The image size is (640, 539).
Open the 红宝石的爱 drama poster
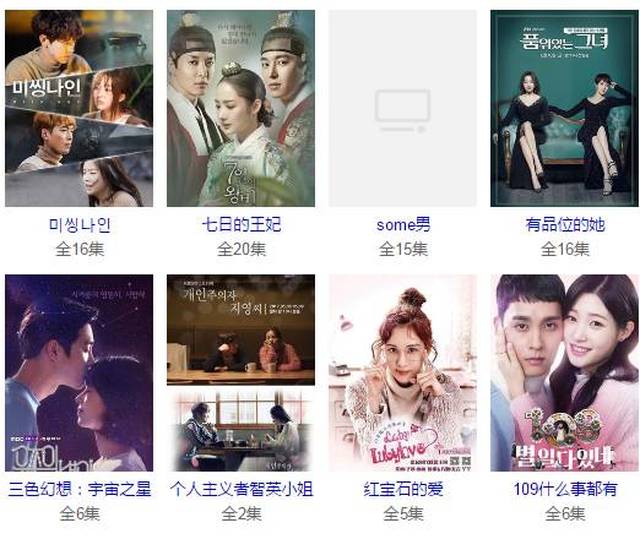[403, 373]
